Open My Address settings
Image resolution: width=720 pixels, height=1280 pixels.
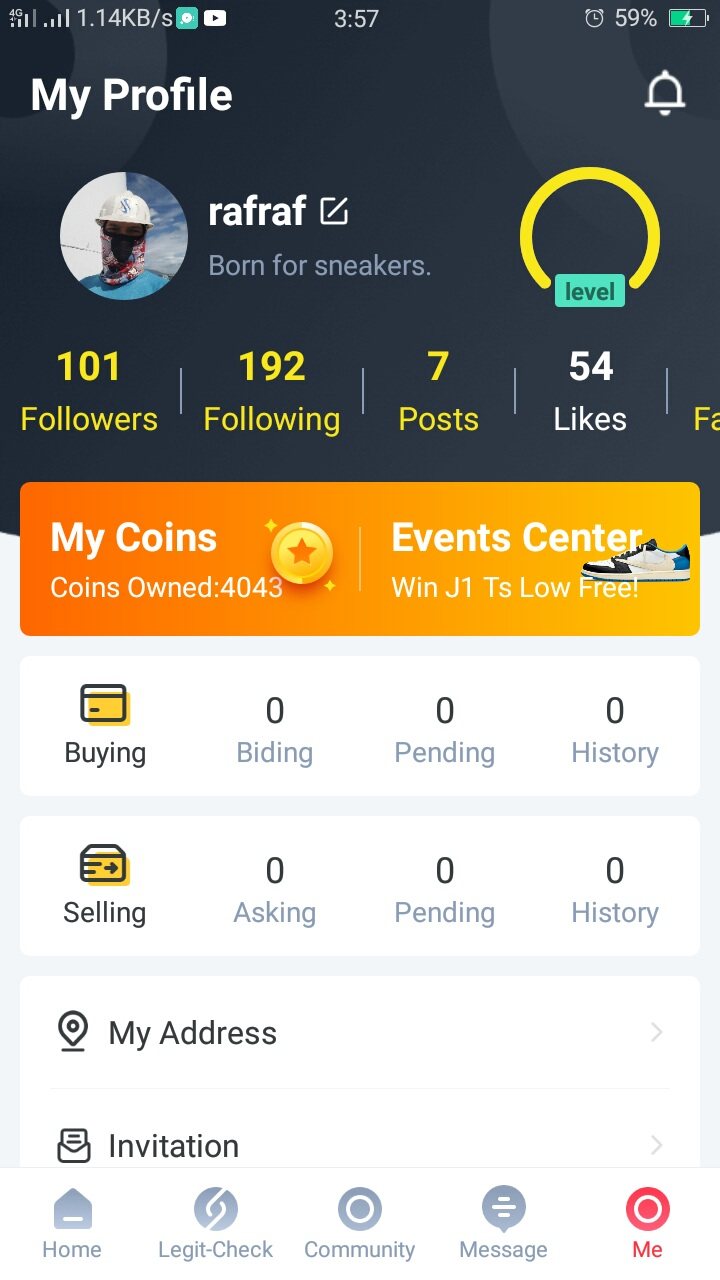360,1032
